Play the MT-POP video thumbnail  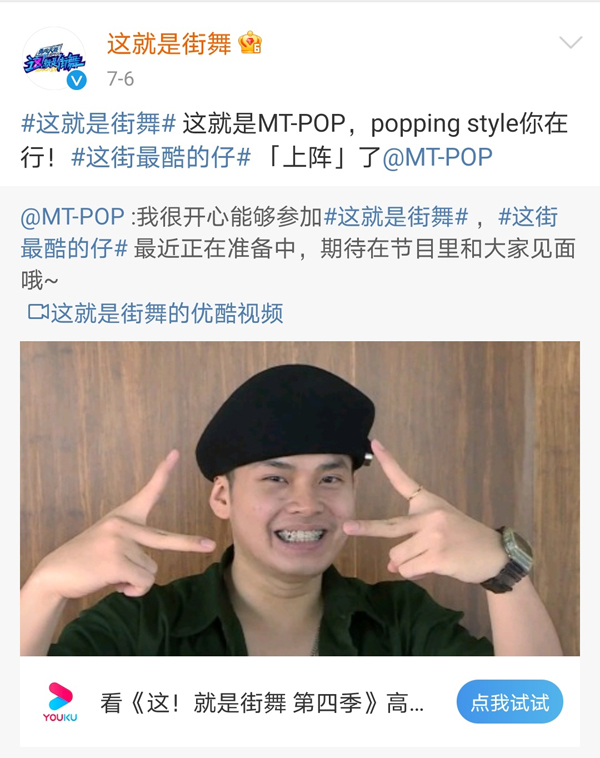[x=300, y=498]
